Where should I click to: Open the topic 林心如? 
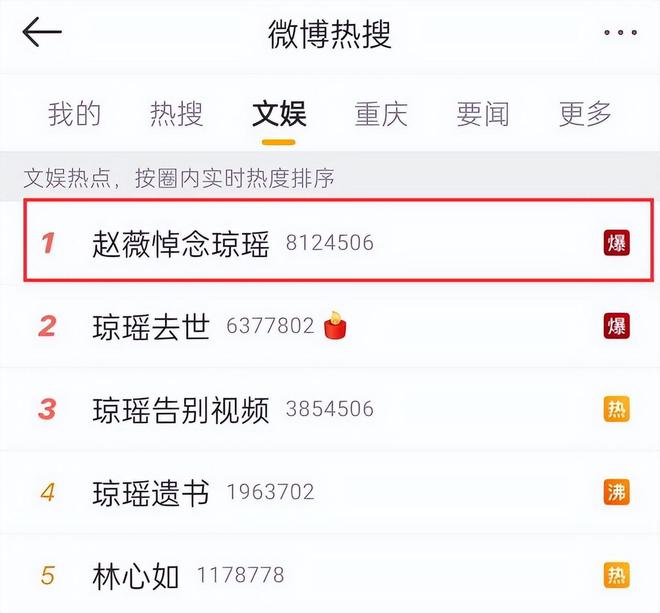pyautogui.click(x=136, y=575)
